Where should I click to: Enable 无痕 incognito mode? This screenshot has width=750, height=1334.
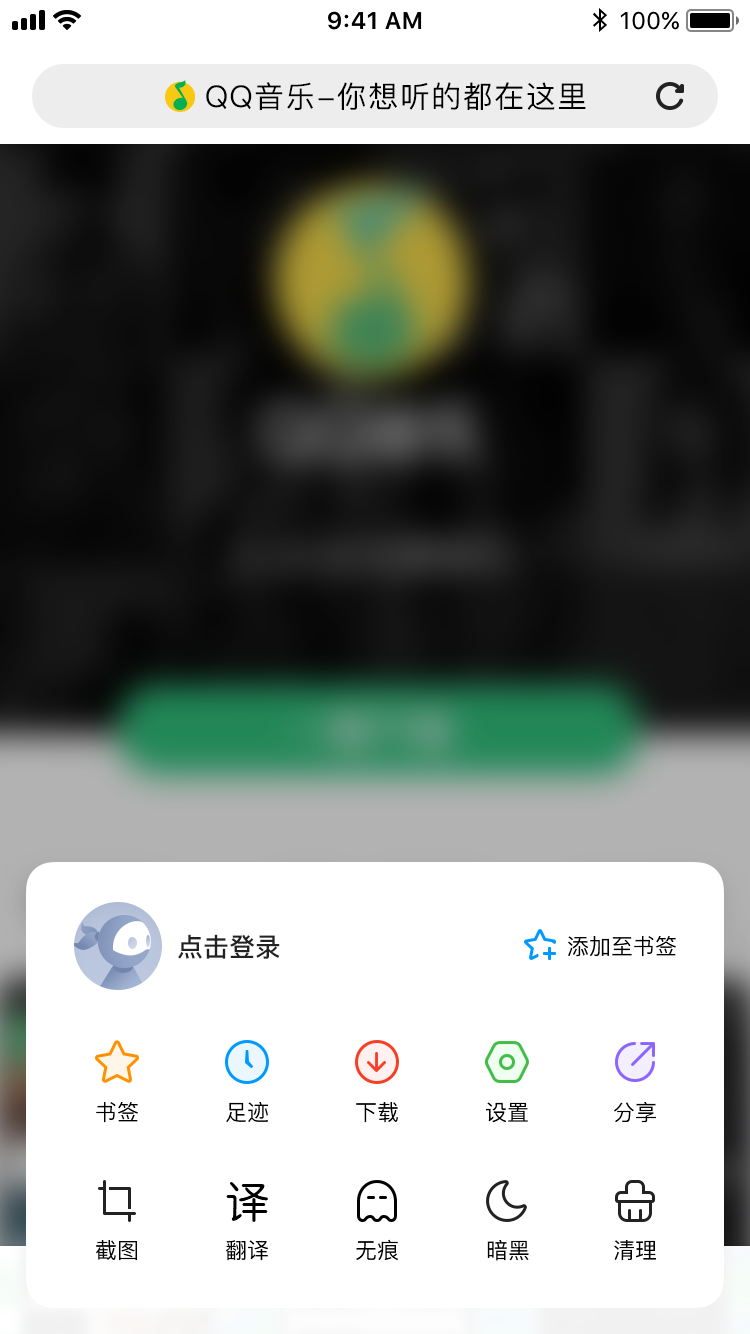(377, 1220)
